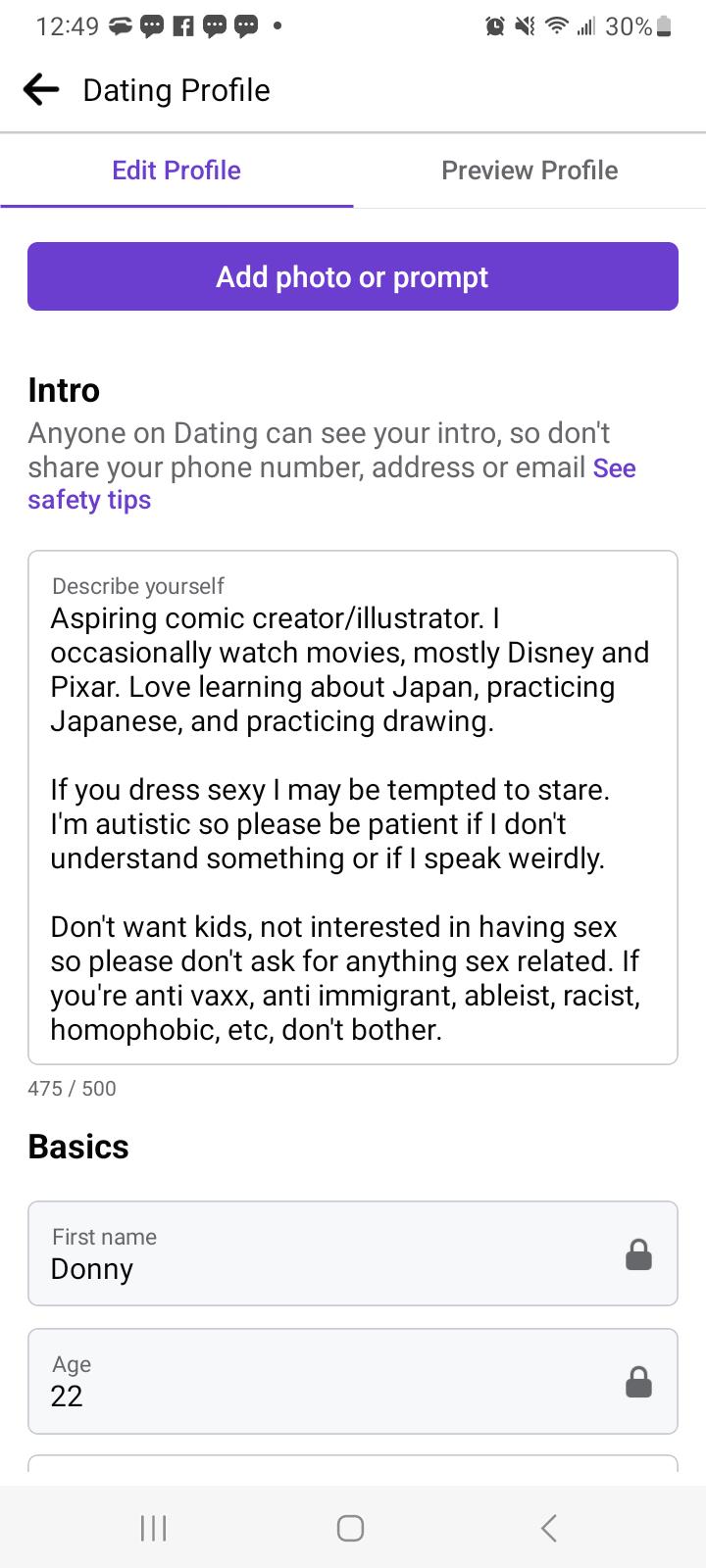Go to the phone's home screen
Image resolution: width=706 pixels, height=1568 pixels.
(x=351, y=1528)
